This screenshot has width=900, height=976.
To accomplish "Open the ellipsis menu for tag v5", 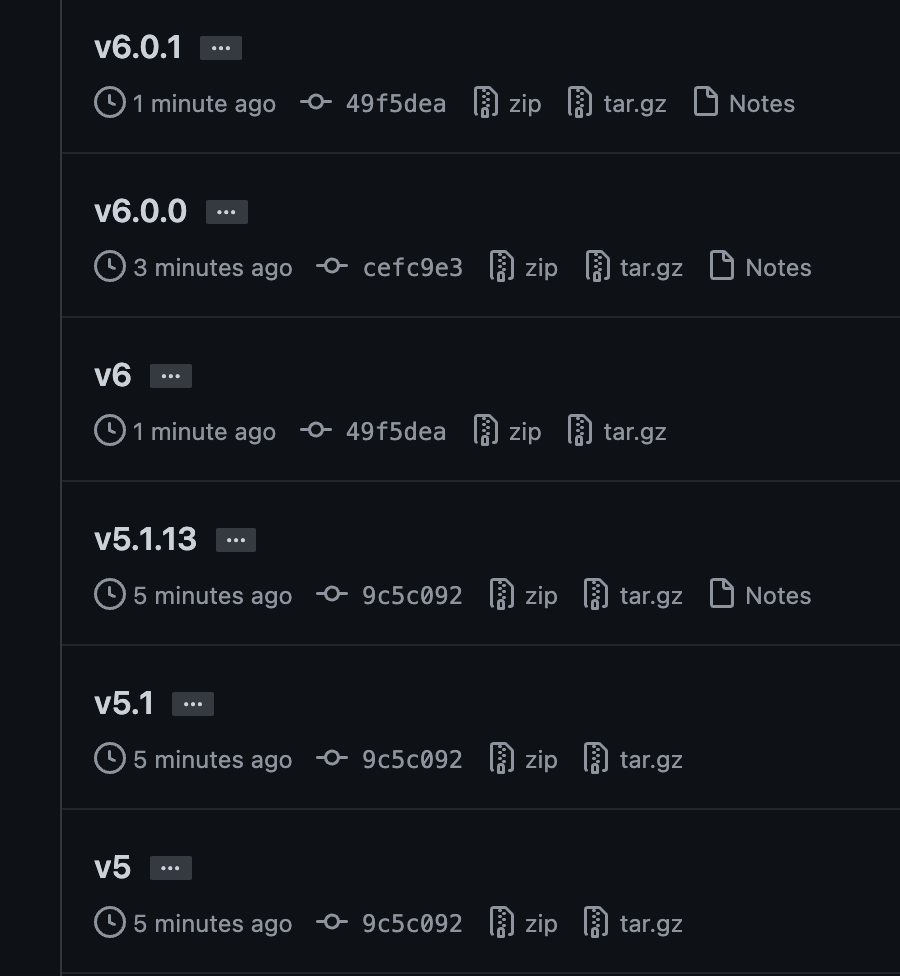I will (x=170, y=867).
